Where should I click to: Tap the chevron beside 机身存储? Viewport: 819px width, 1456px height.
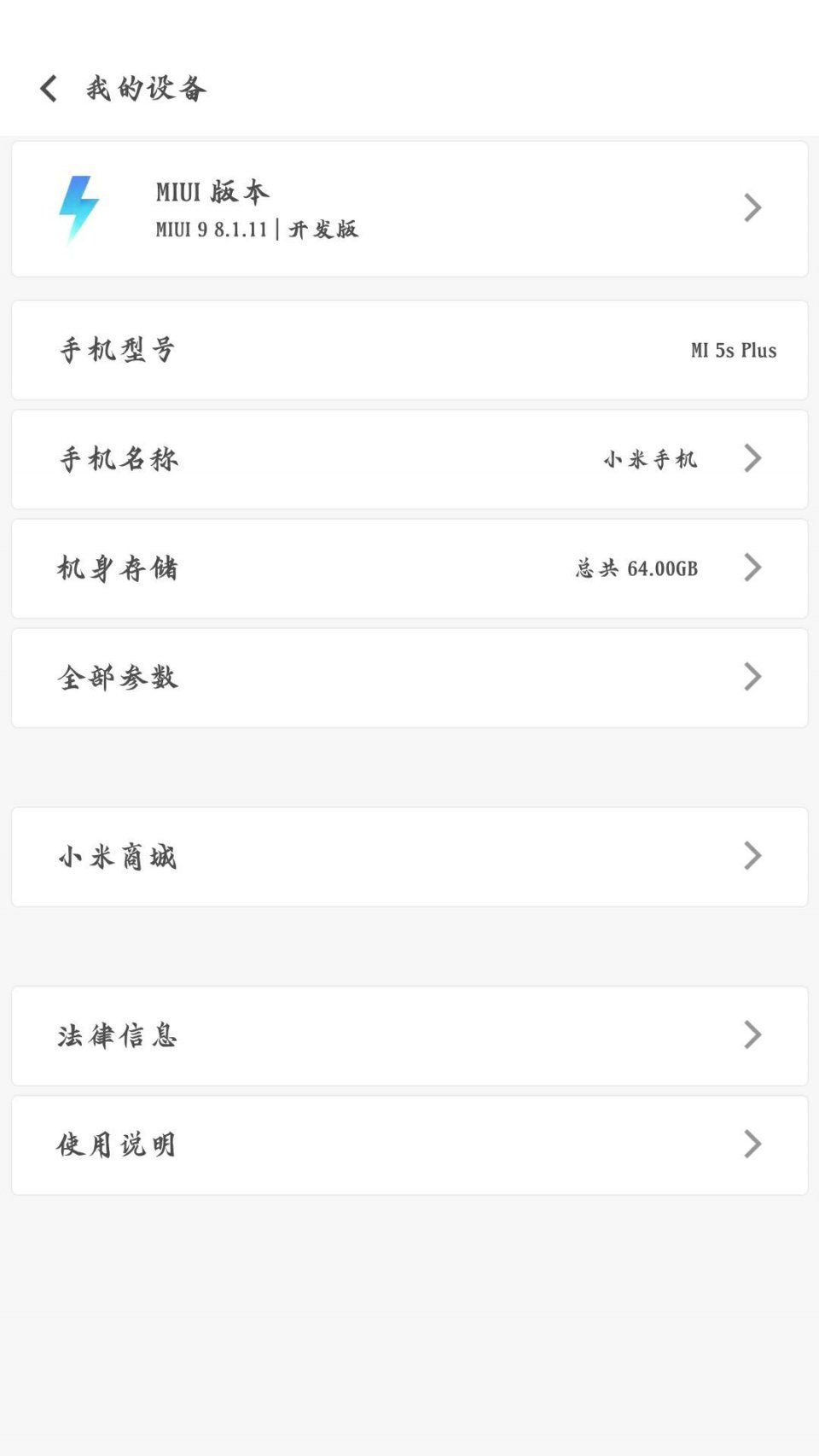752,568
